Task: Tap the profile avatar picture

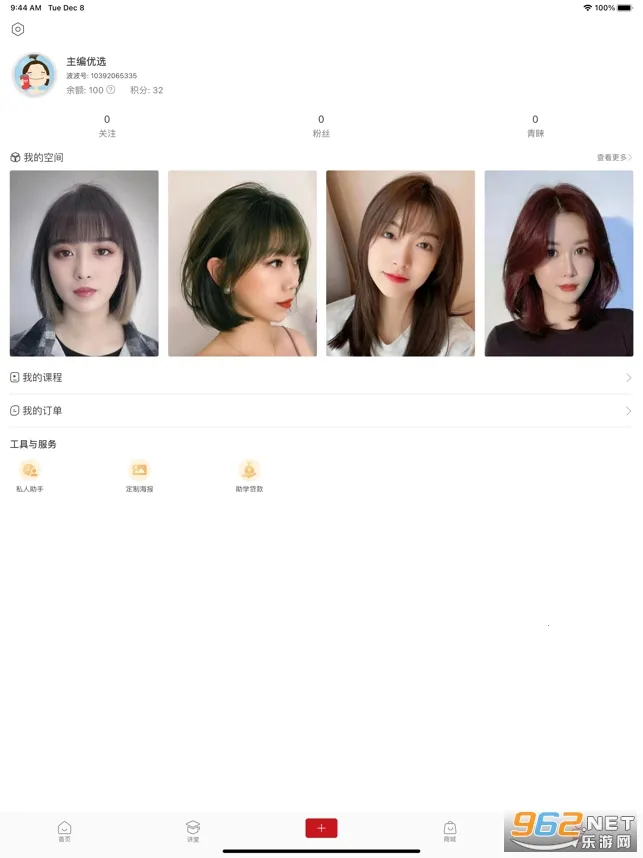Action: (34, 75)
